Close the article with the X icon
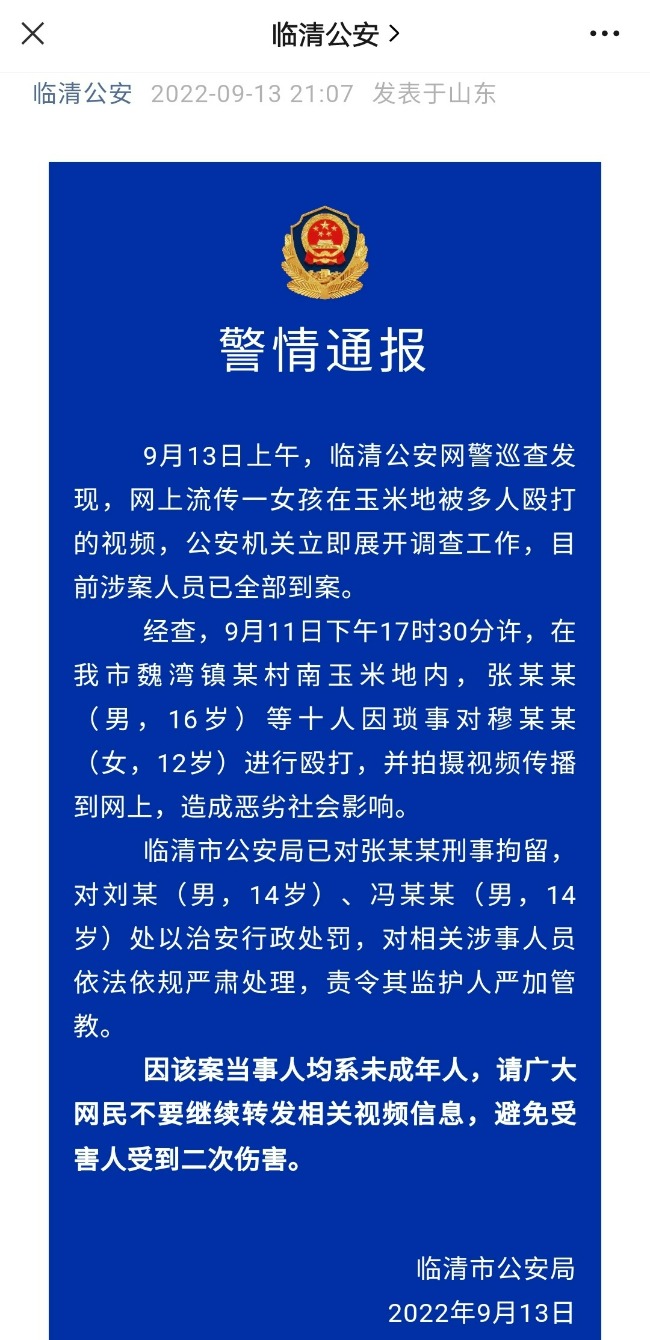The image size is (650, 1340). (x=33, y=34)
